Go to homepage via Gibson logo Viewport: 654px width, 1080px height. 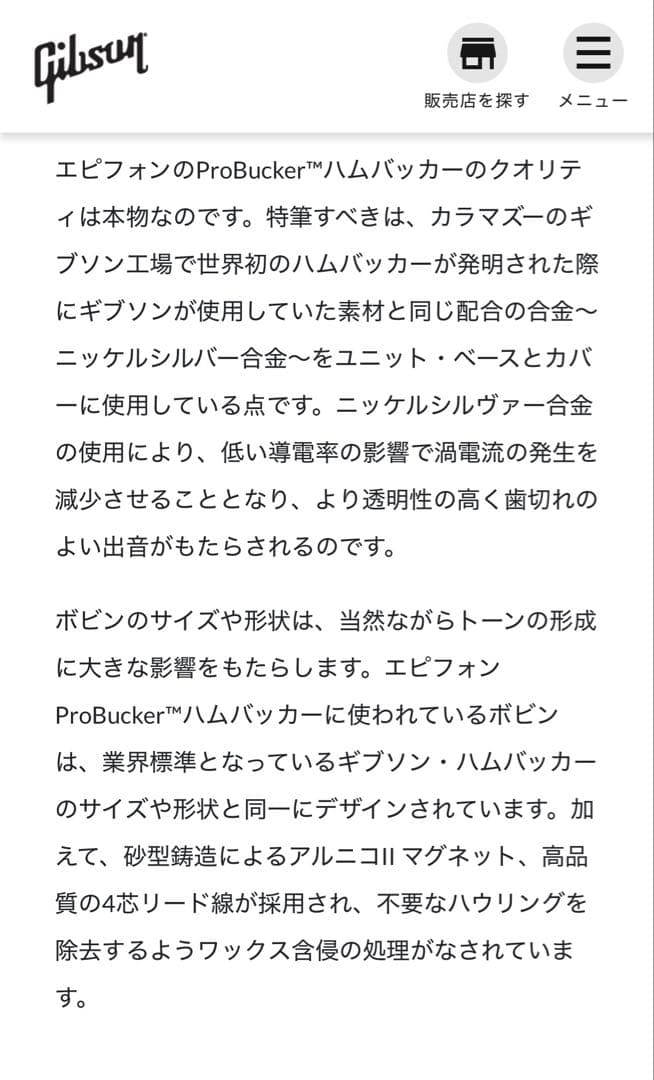(91, 66)
